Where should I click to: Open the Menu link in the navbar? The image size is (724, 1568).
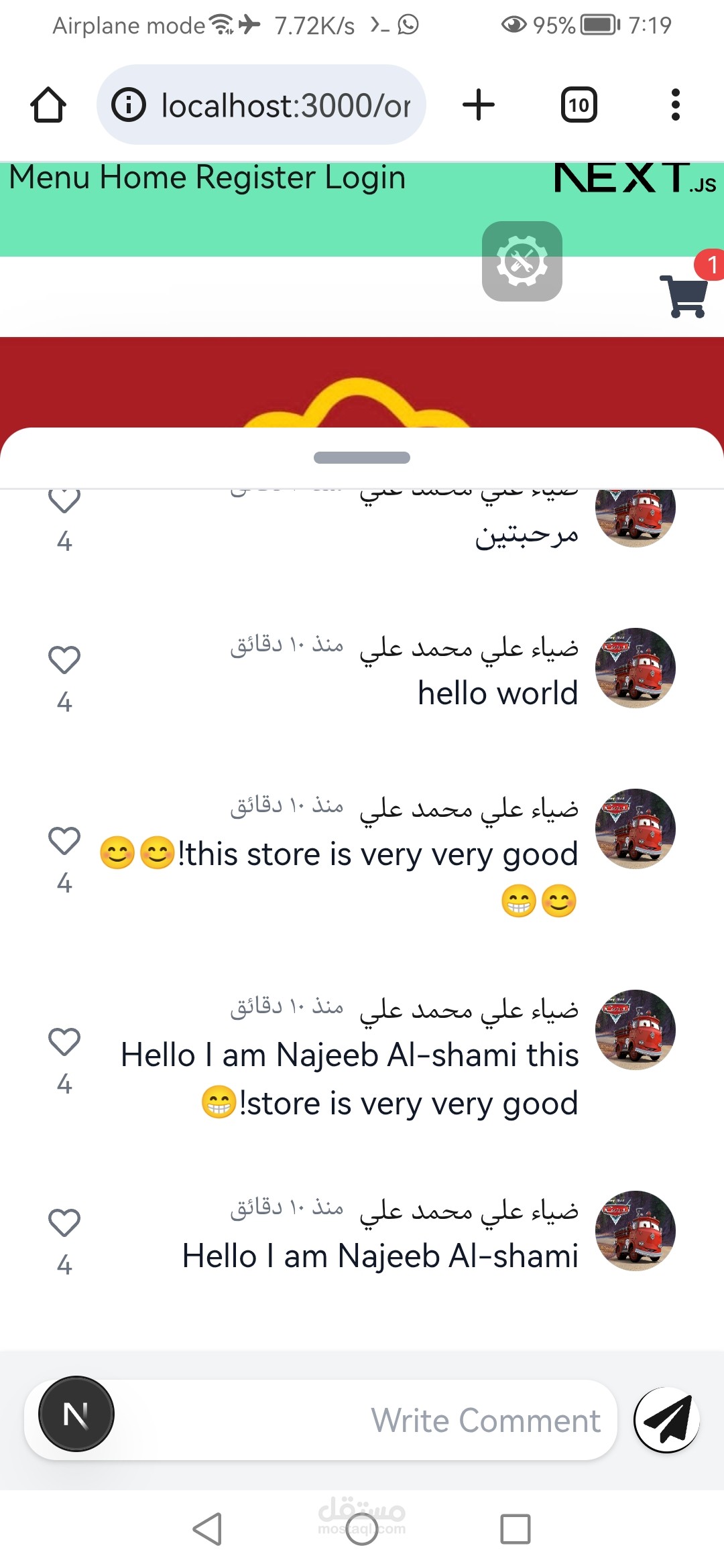tap(50, 178)
